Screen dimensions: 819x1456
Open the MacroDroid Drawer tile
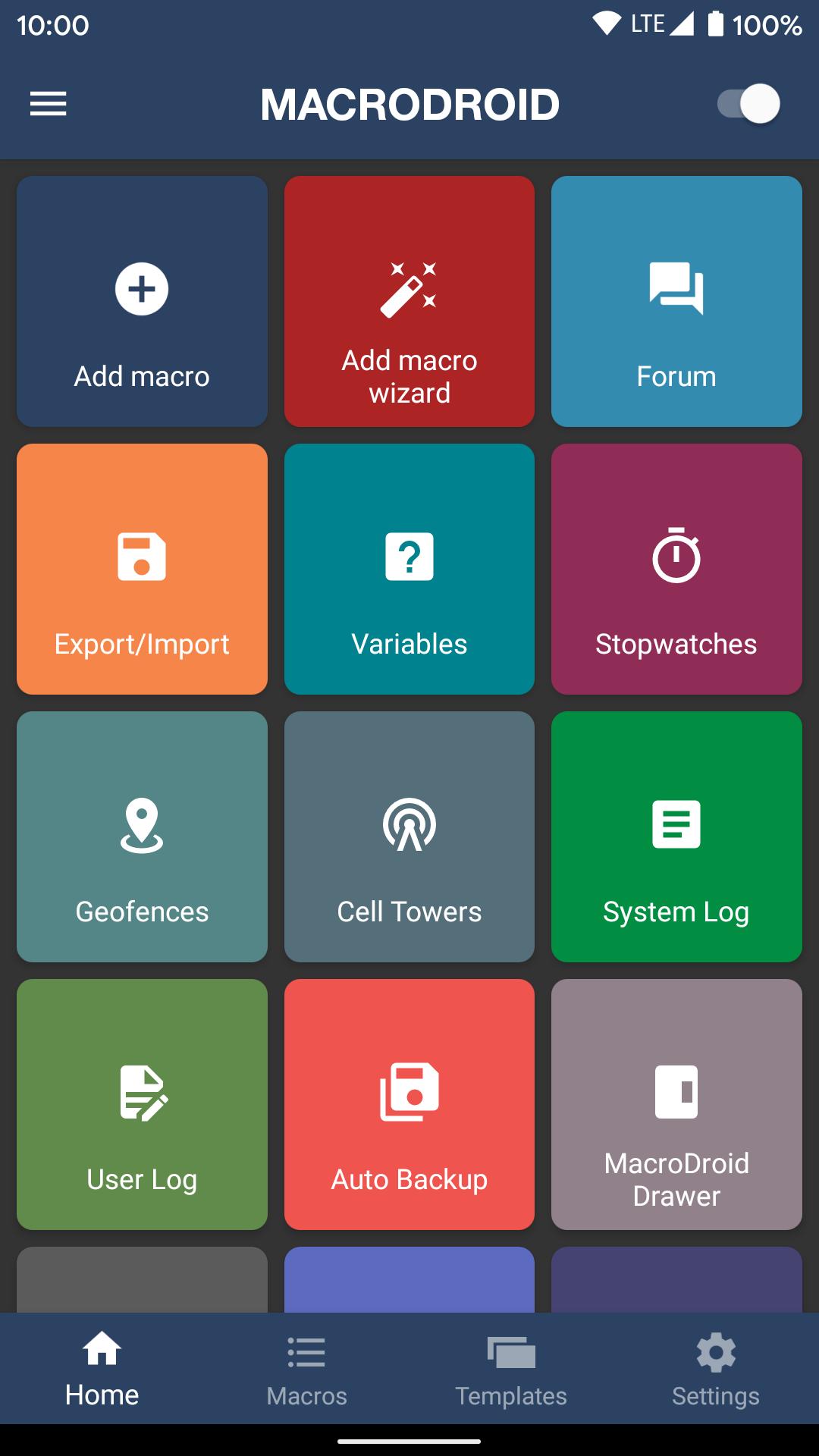point(676,1104)
